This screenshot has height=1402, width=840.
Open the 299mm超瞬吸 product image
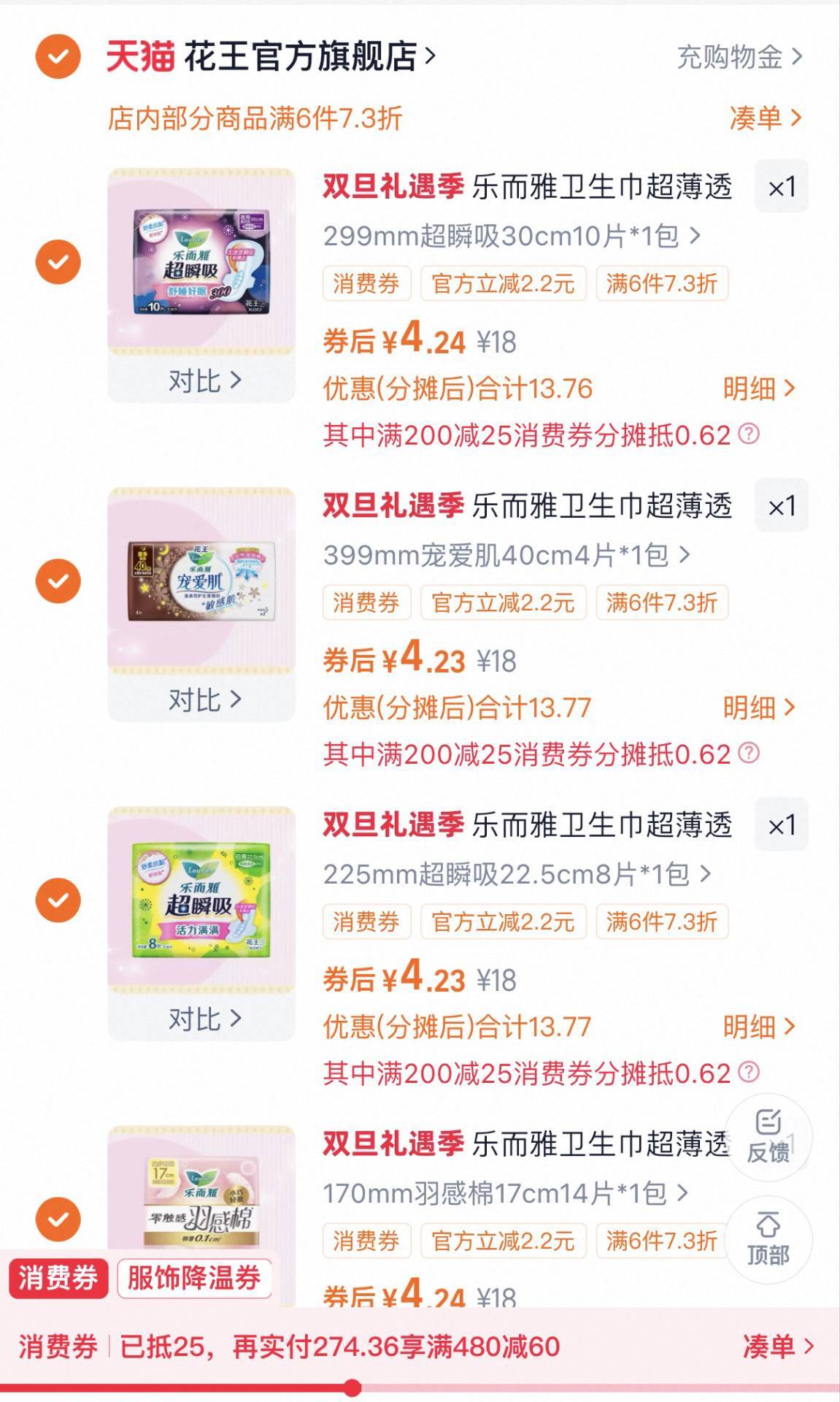(201, 261)
